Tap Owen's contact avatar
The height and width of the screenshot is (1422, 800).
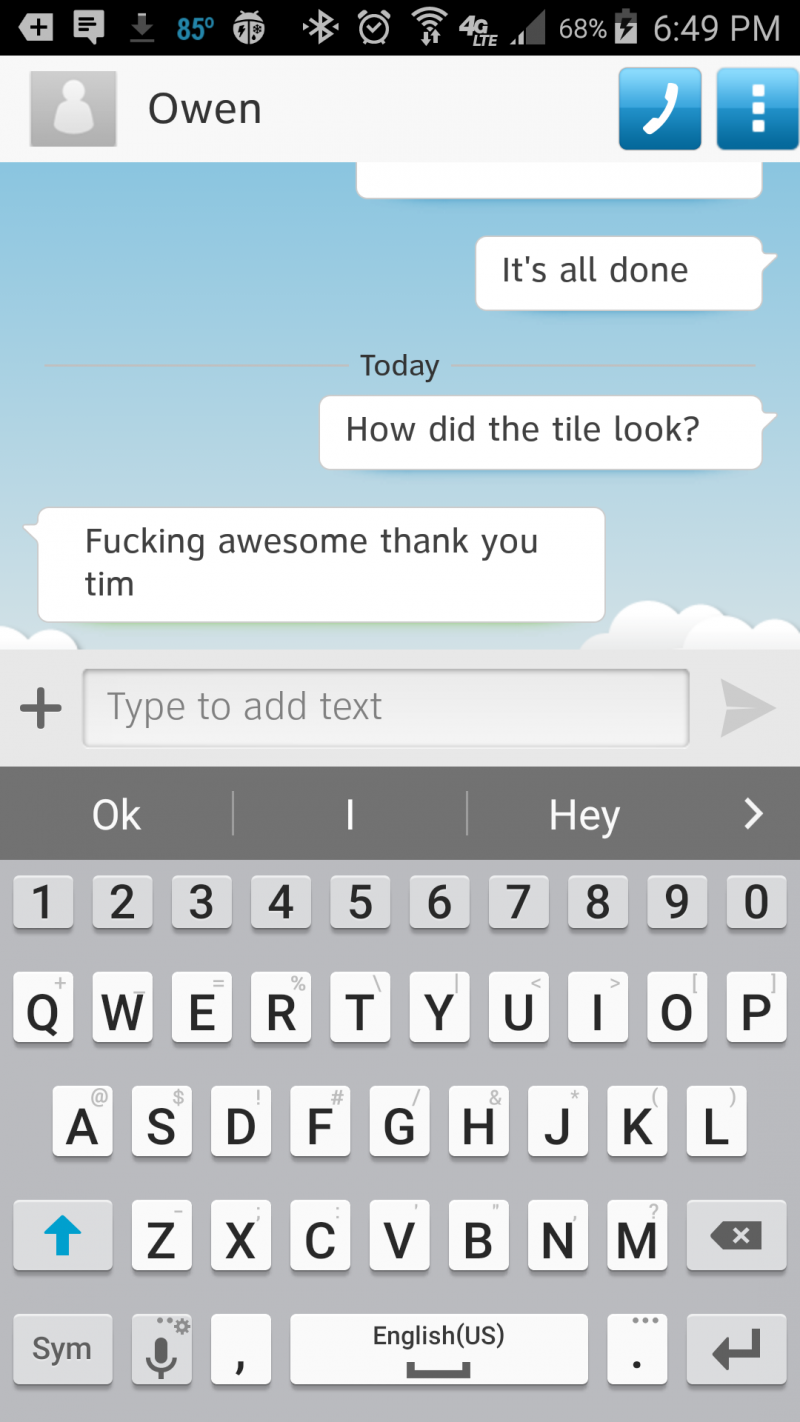(73, 109)
